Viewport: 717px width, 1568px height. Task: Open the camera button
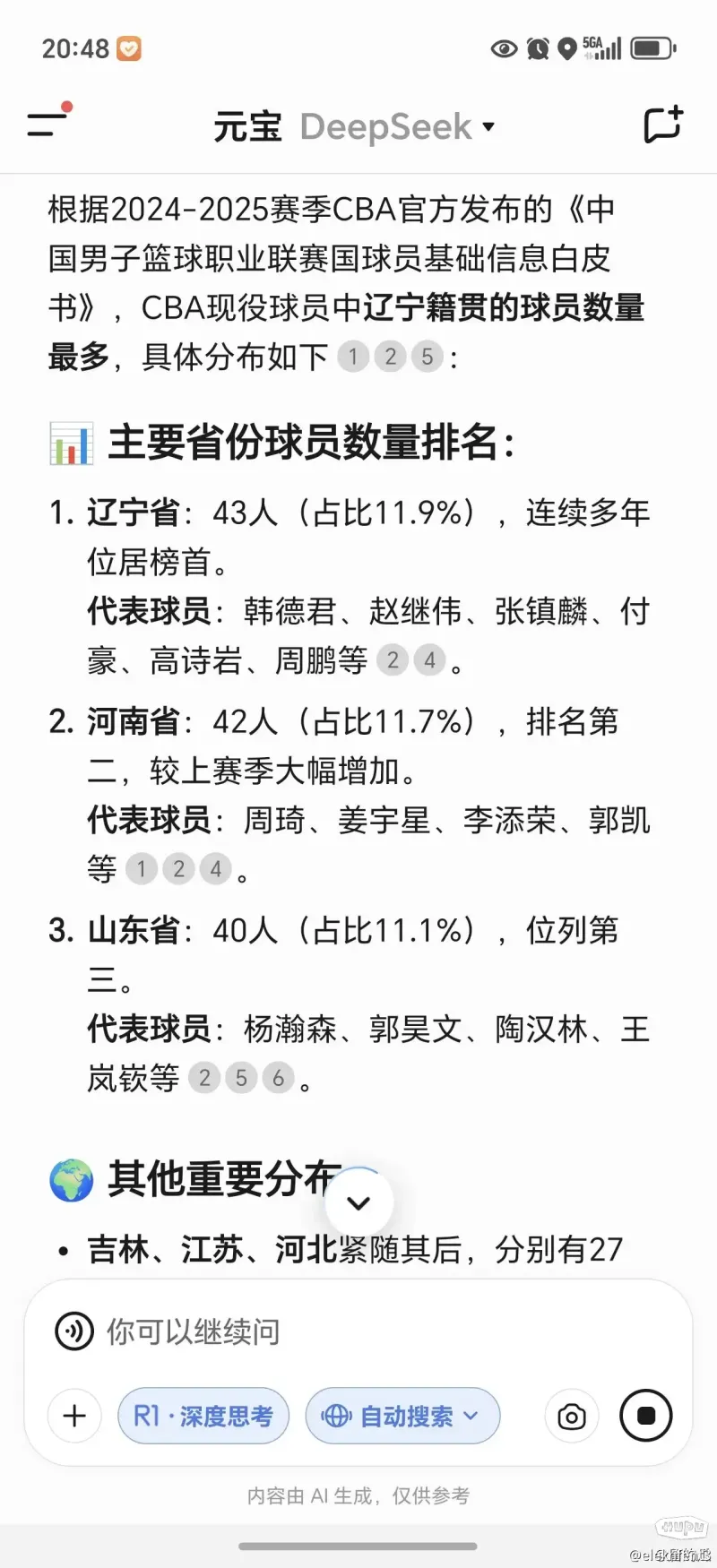coord(572,1416)
